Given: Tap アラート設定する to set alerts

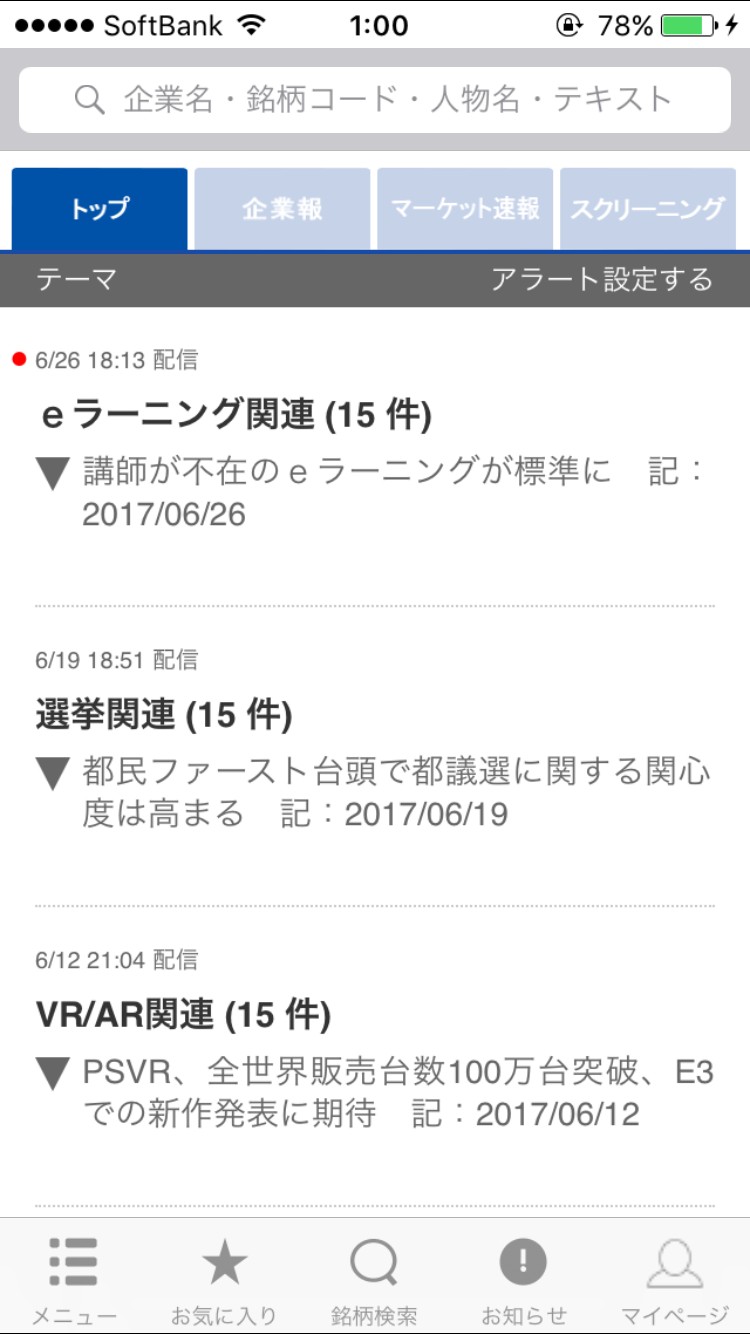Looking at the screenshot, I should coord(601,279).
